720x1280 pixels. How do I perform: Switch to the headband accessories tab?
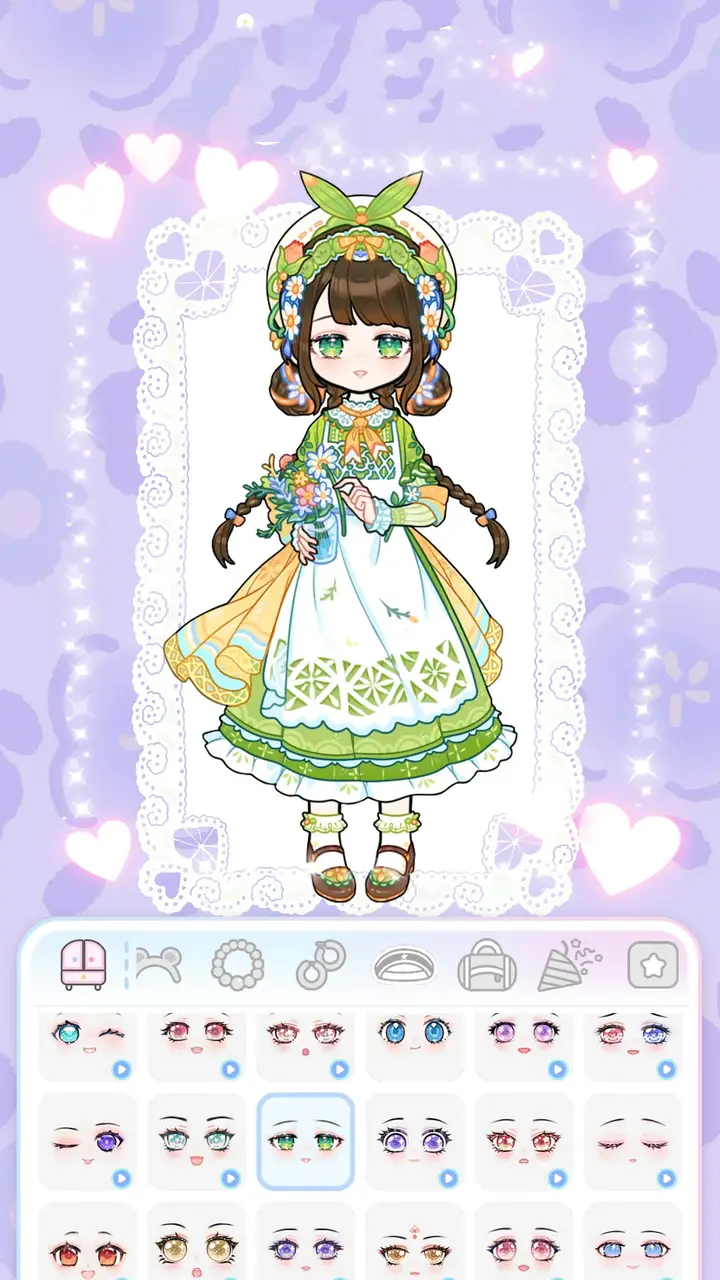(x=158, y=965)
